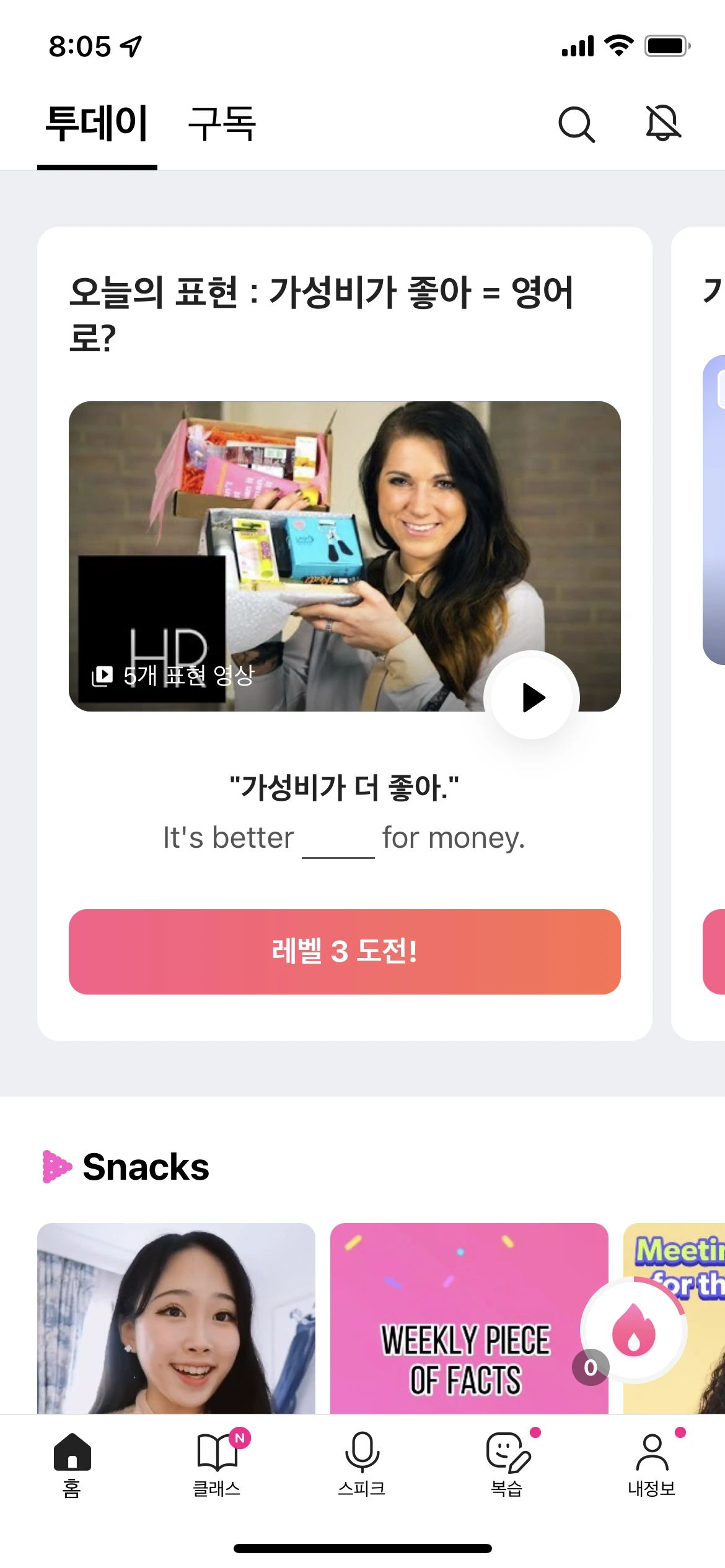Open the 클래스 tab

217,1465
